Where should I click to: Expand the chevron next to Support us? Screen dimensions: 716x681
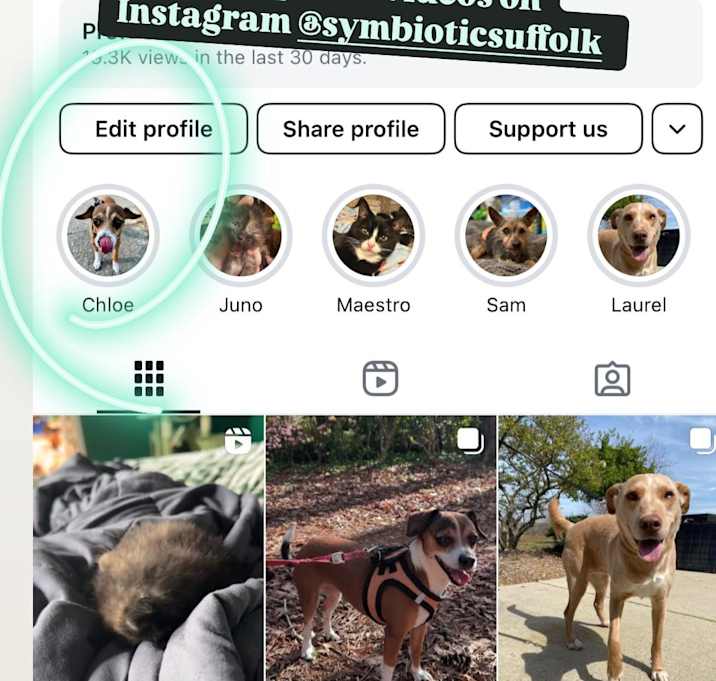(677, 129)
